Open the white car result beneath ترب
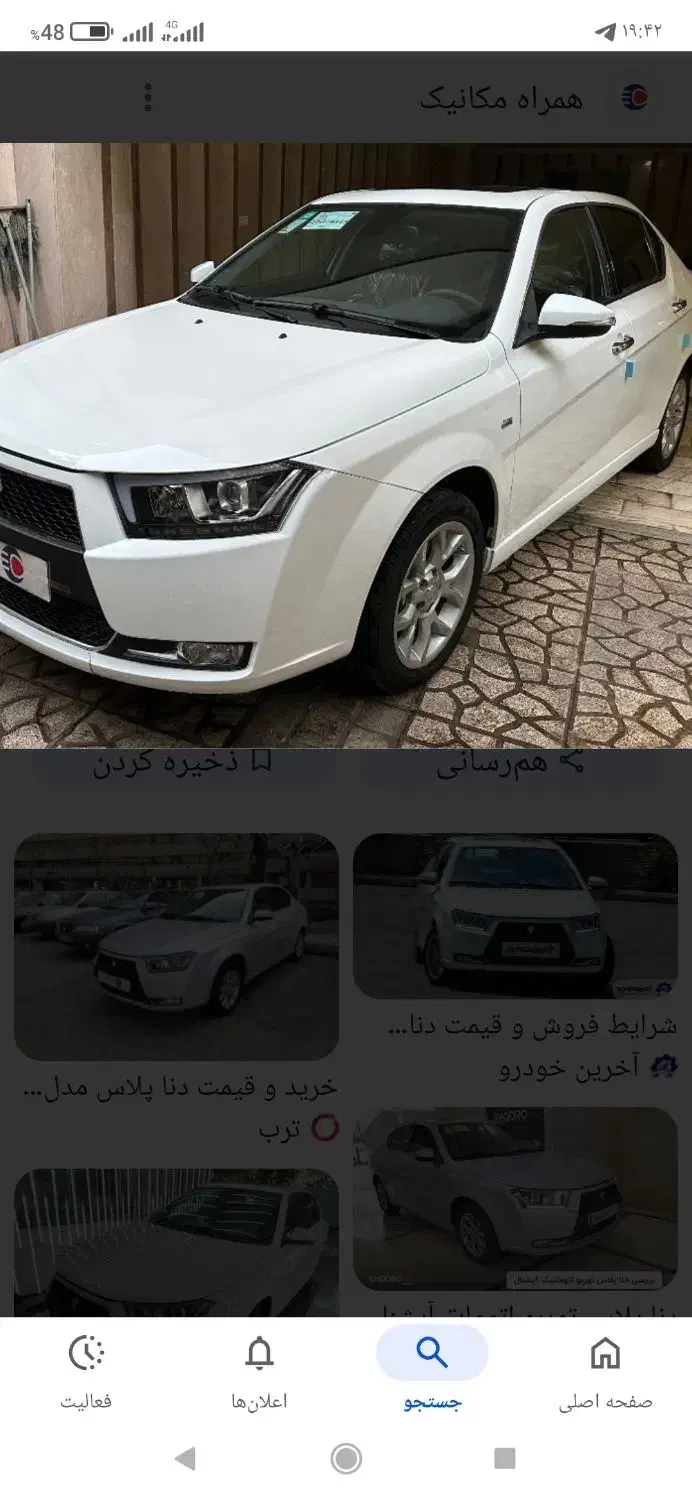The image size is (692, 1500). (x=176, y=1242)
